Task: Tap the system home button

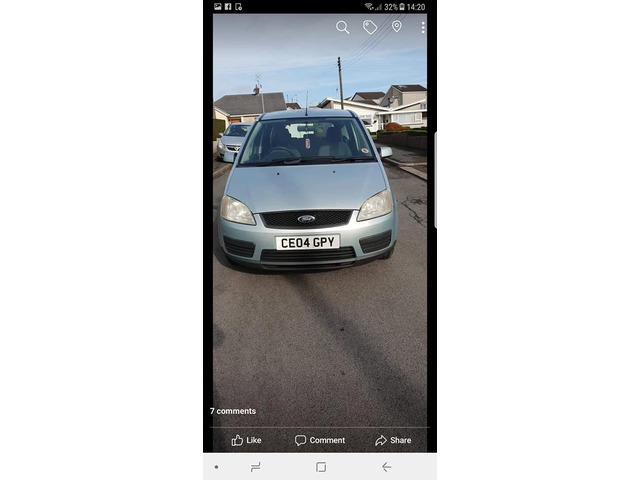Action: coord(321,467)
